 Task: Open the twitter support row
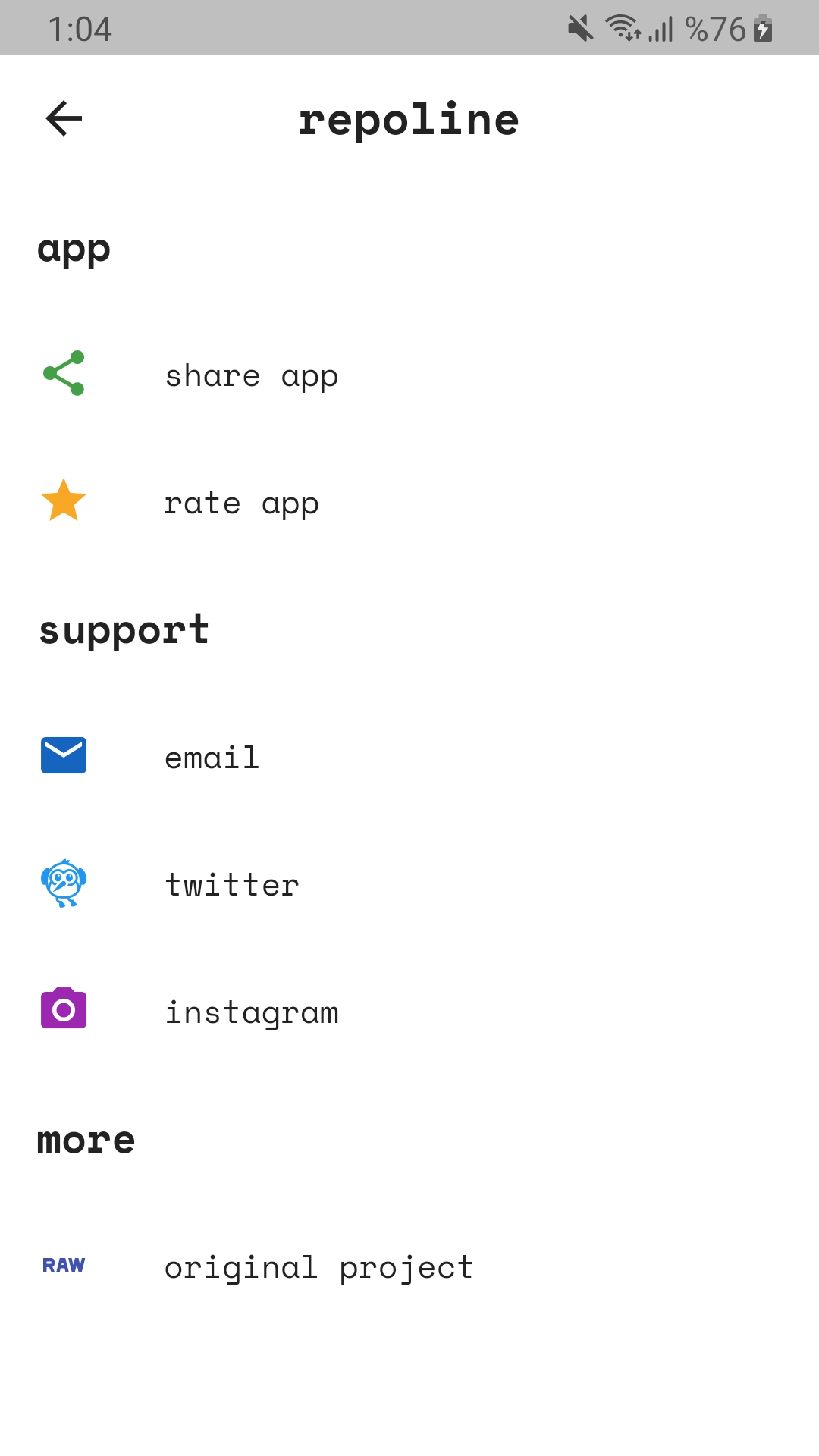(x=409, y=884)
